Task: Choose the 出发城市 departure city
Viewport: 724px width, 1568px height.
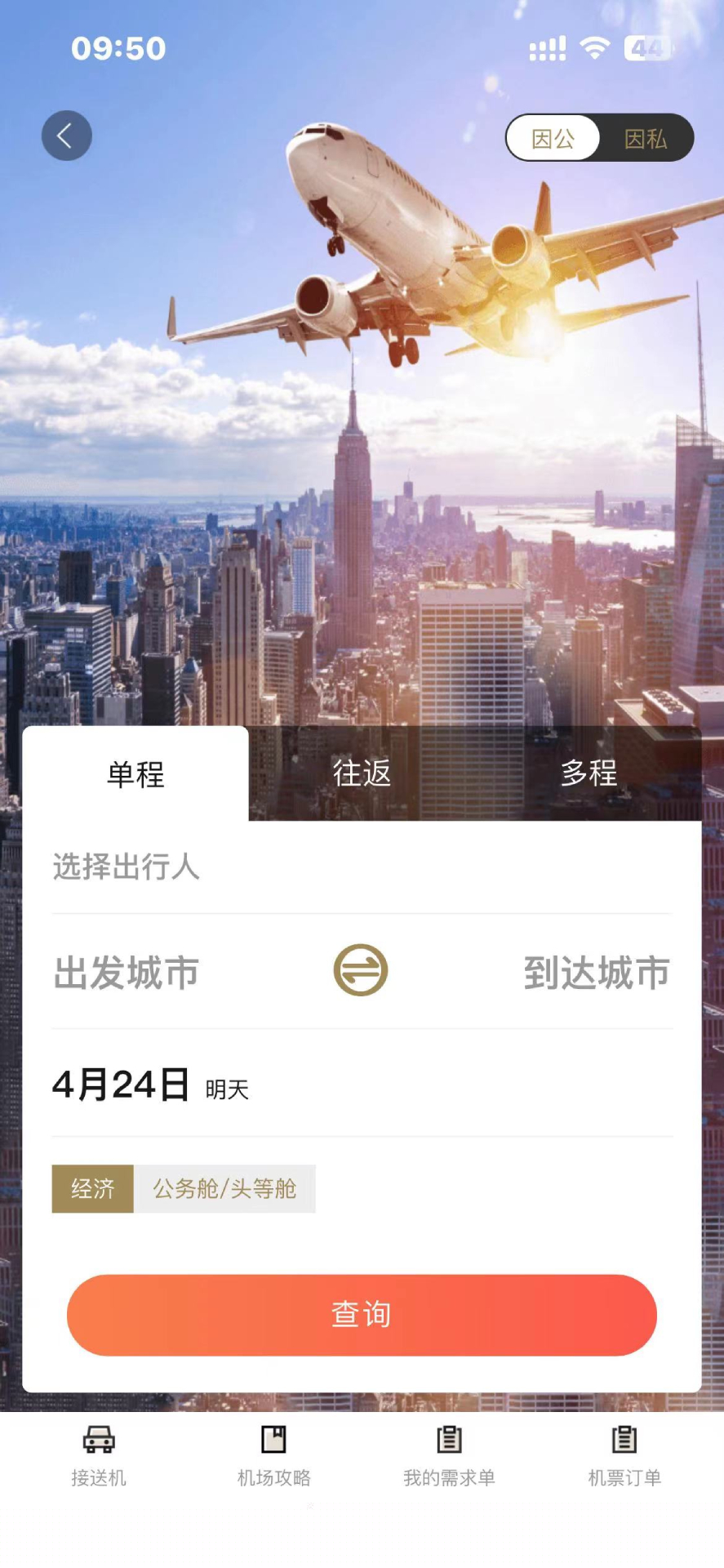Action: click(x=127, y=973)
